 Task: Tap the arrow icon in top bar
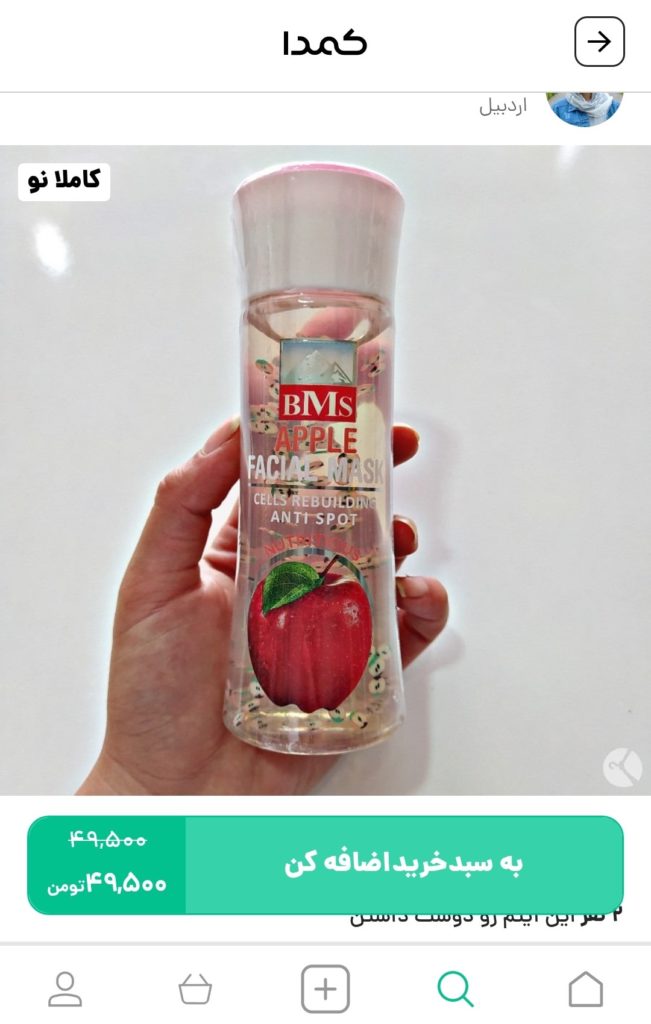[x=599, y=43]
